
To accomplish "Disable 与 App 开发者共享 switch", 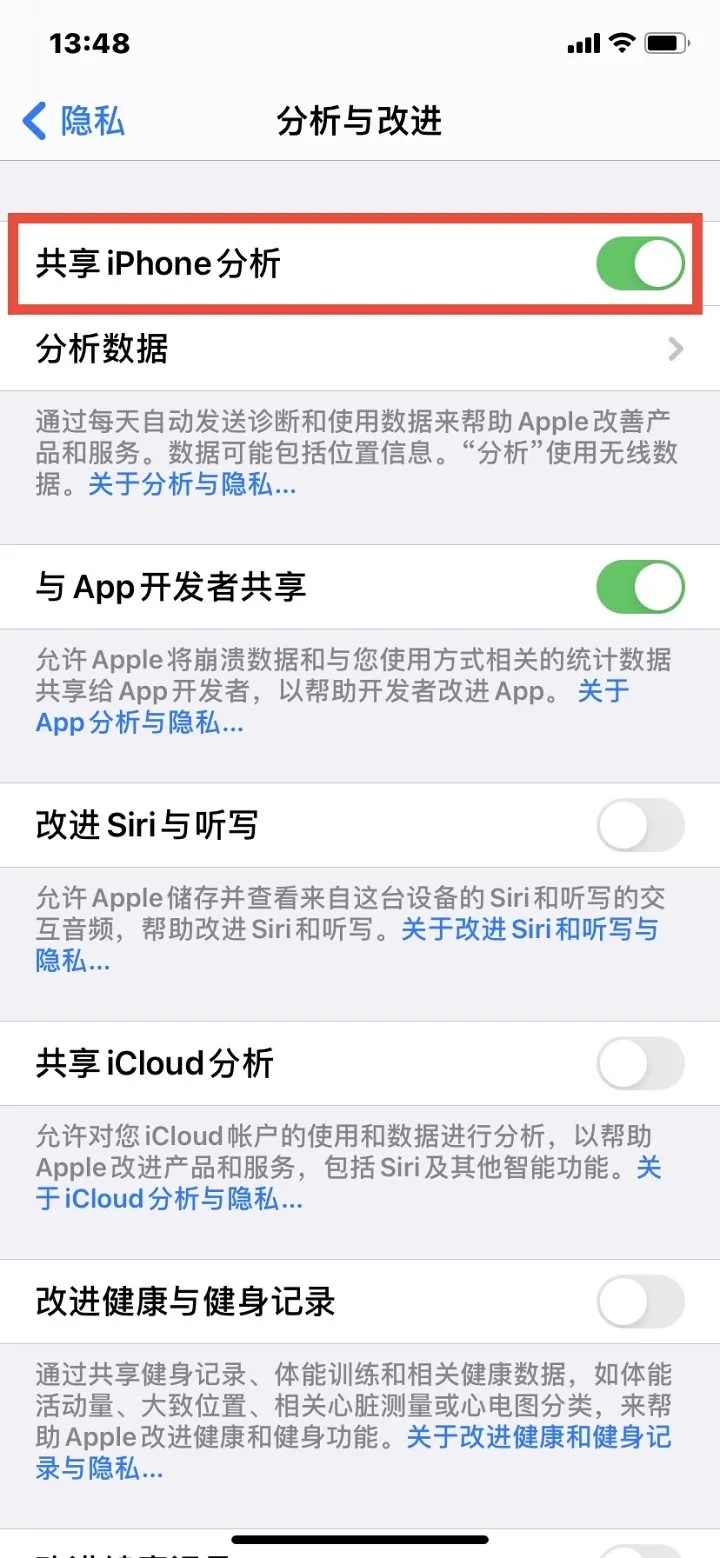I will pos(640,587).
